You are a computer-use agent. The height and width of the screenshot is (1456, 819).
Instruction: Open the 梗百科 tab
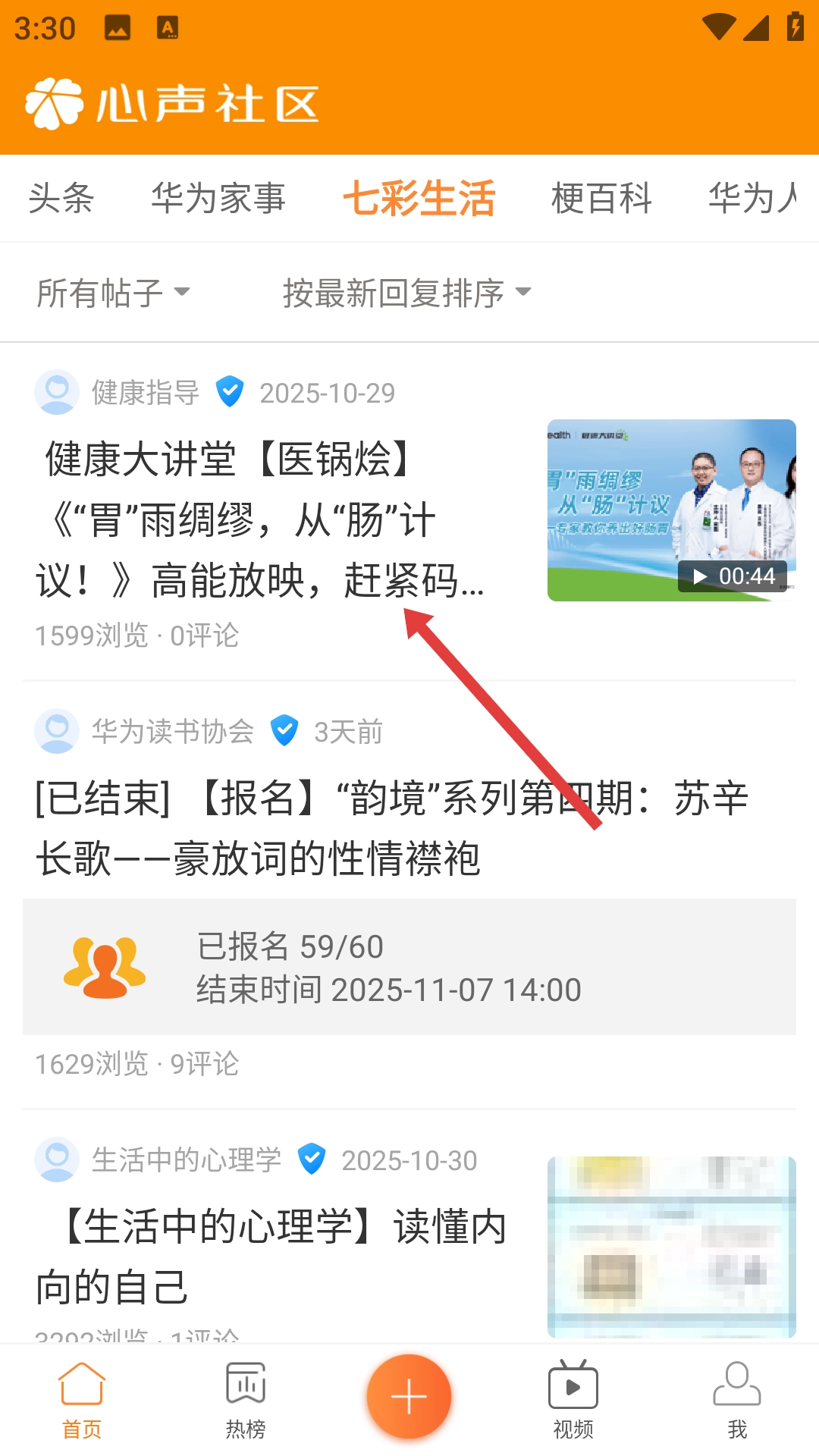click(x=601, y=199)
